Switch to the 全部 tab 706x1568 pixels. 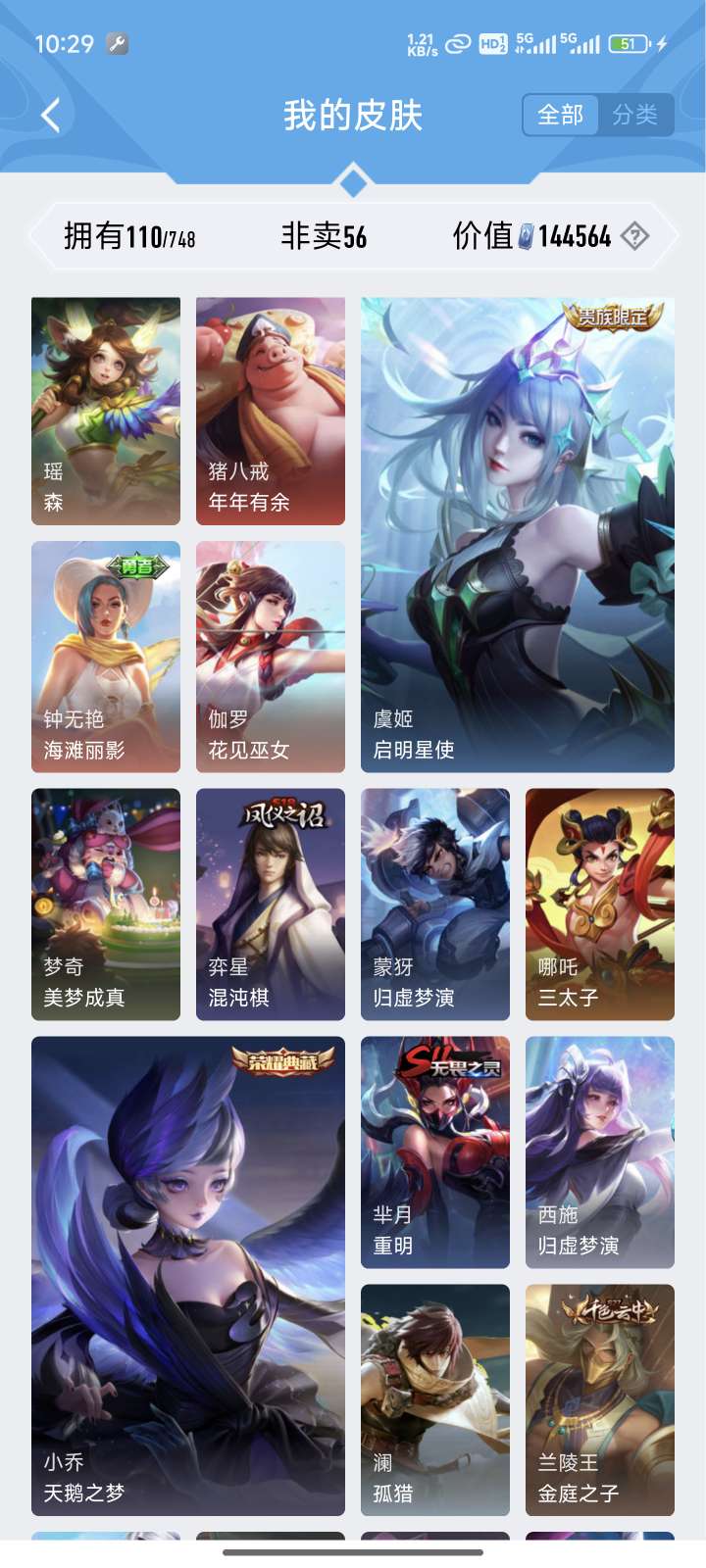coord(560,116)
